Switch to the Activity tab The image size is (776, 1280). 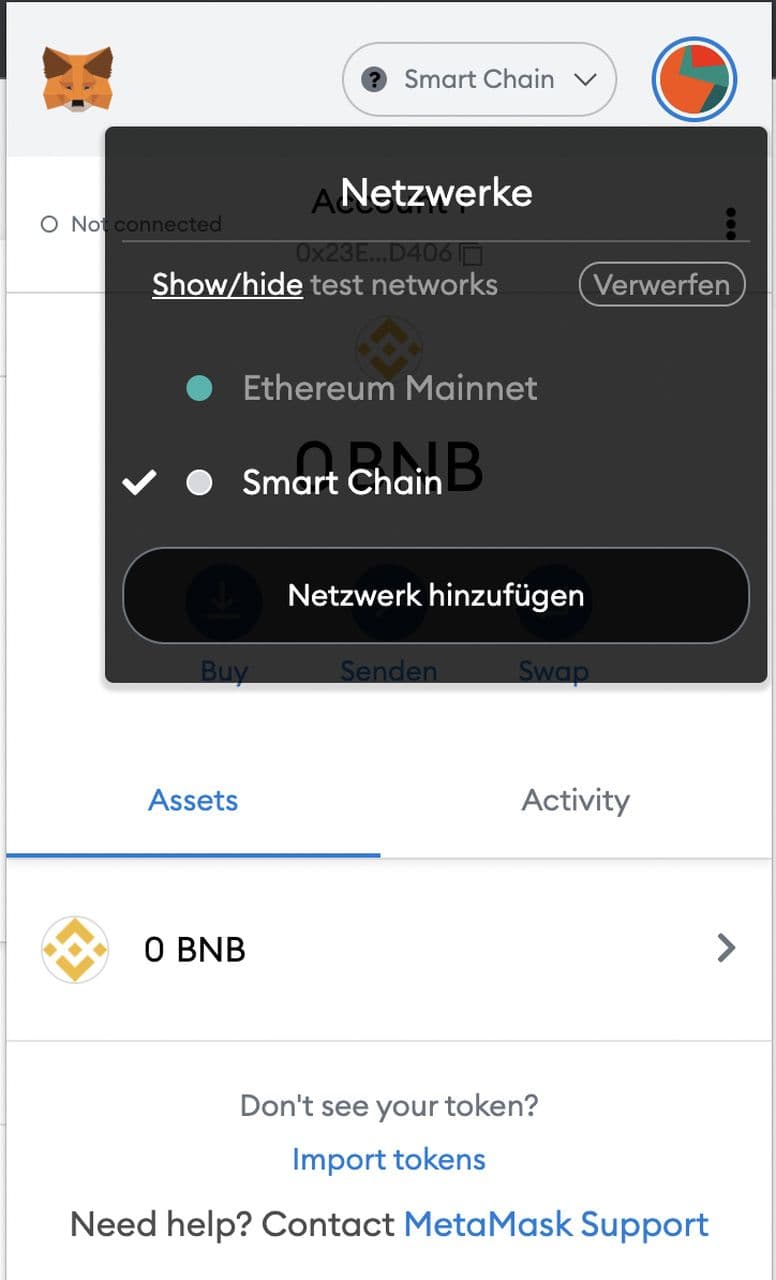tap(576, 801)
